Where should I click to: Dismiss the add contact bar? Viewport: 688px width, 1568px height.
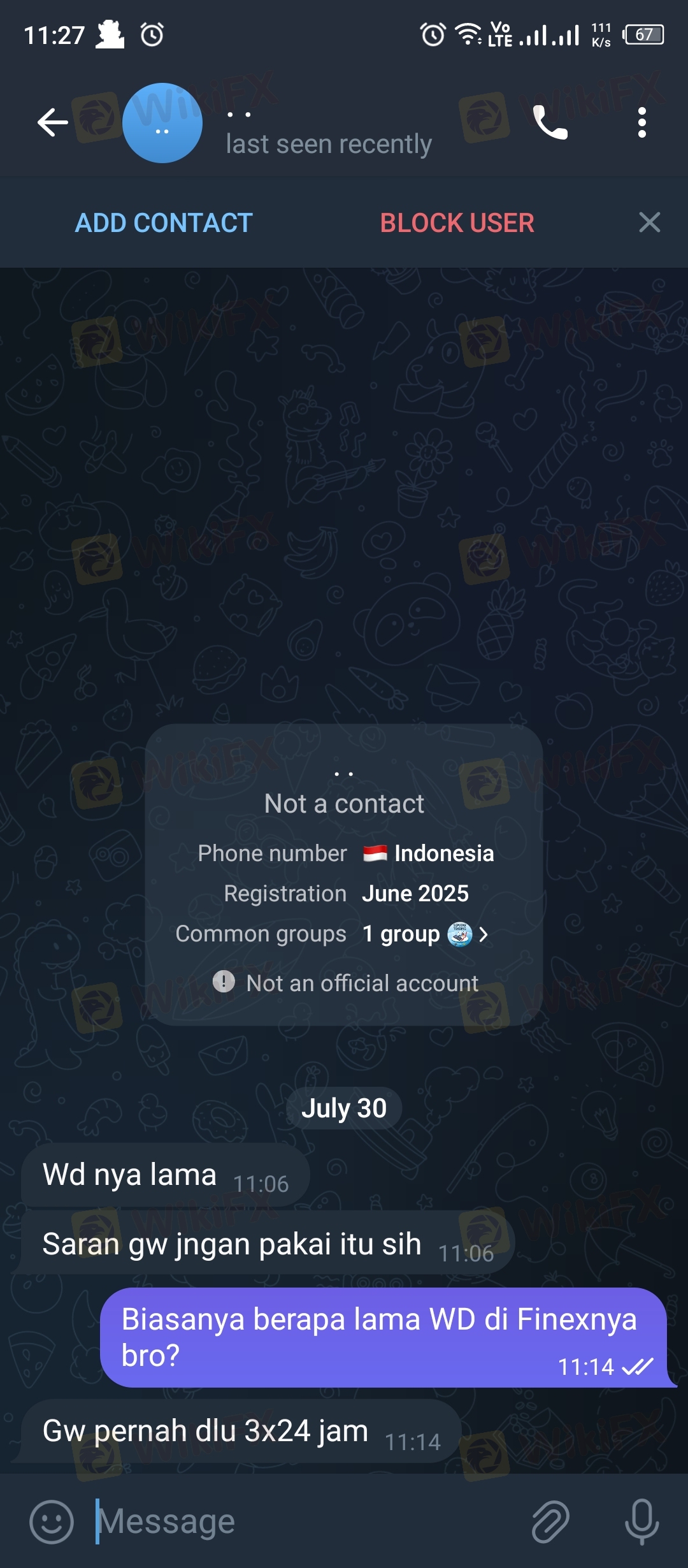(649, 222)
